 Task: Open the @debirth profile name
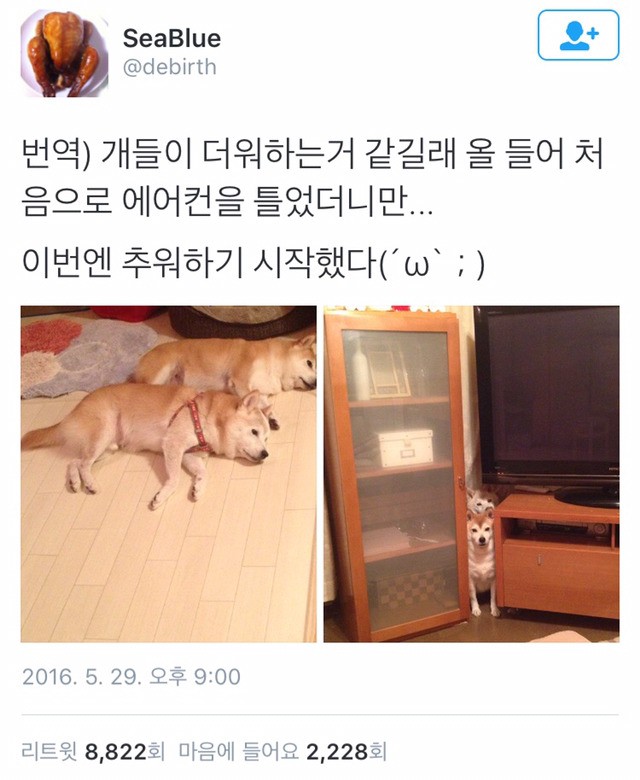click(169, 68)
